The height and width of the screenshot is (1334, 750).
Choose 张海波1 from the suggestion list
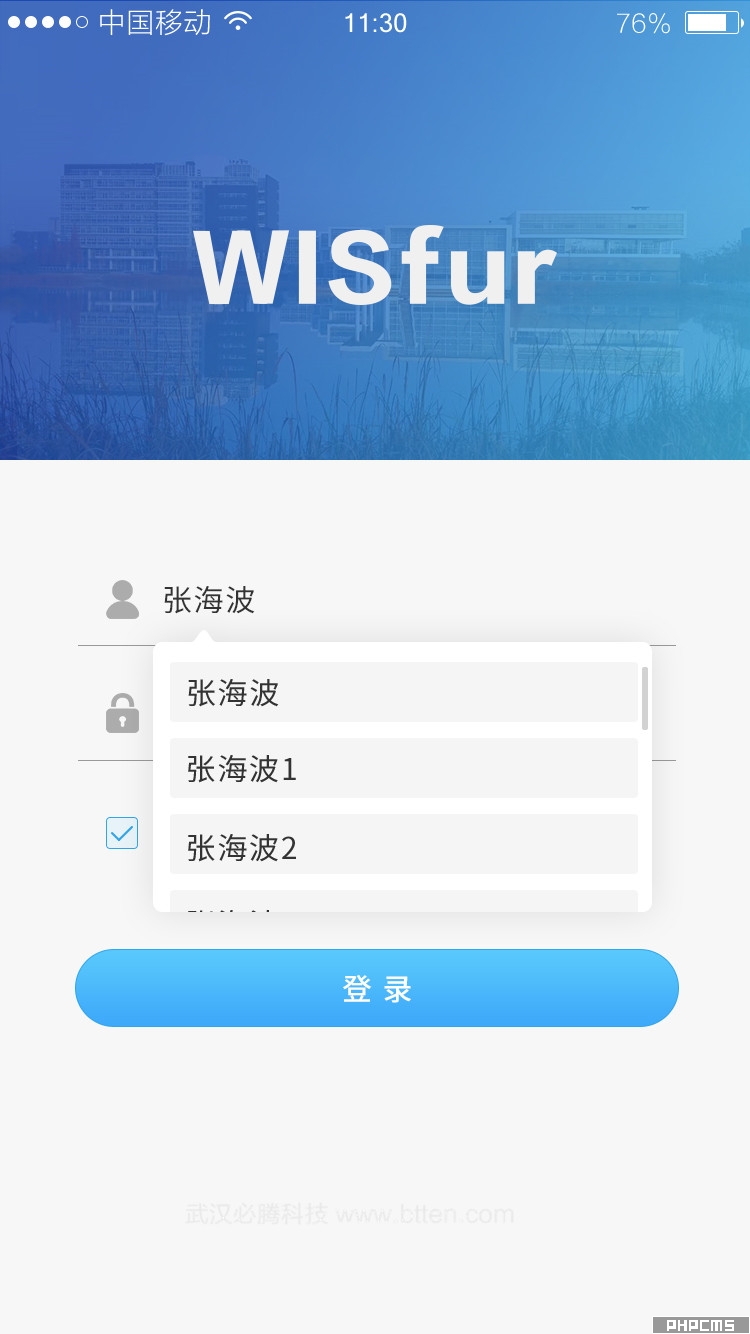tap(404, 768)
